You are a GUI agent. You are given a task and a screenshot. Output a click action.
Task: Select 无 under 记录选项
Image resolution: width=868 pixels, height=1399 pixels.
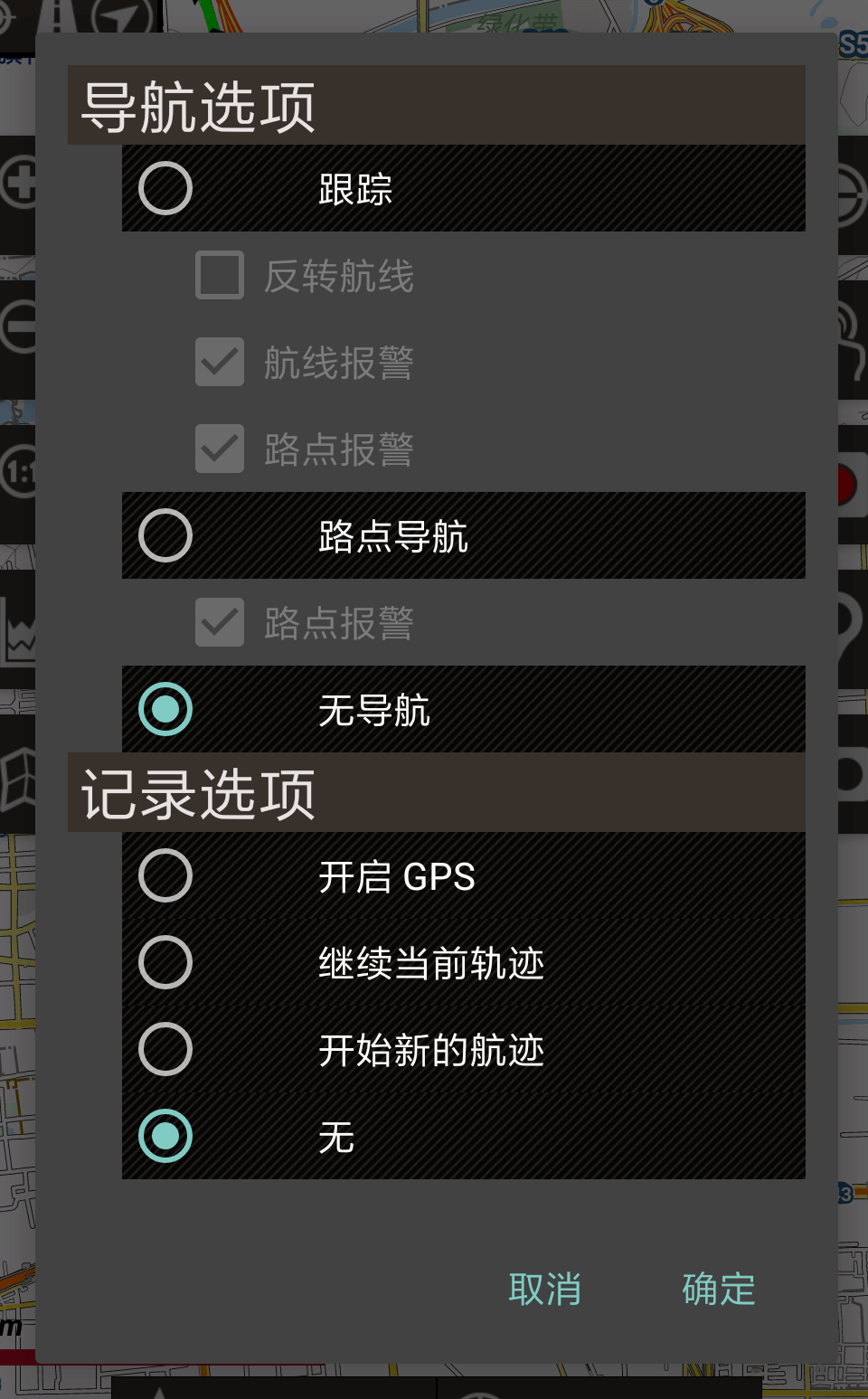point(165,1136)
